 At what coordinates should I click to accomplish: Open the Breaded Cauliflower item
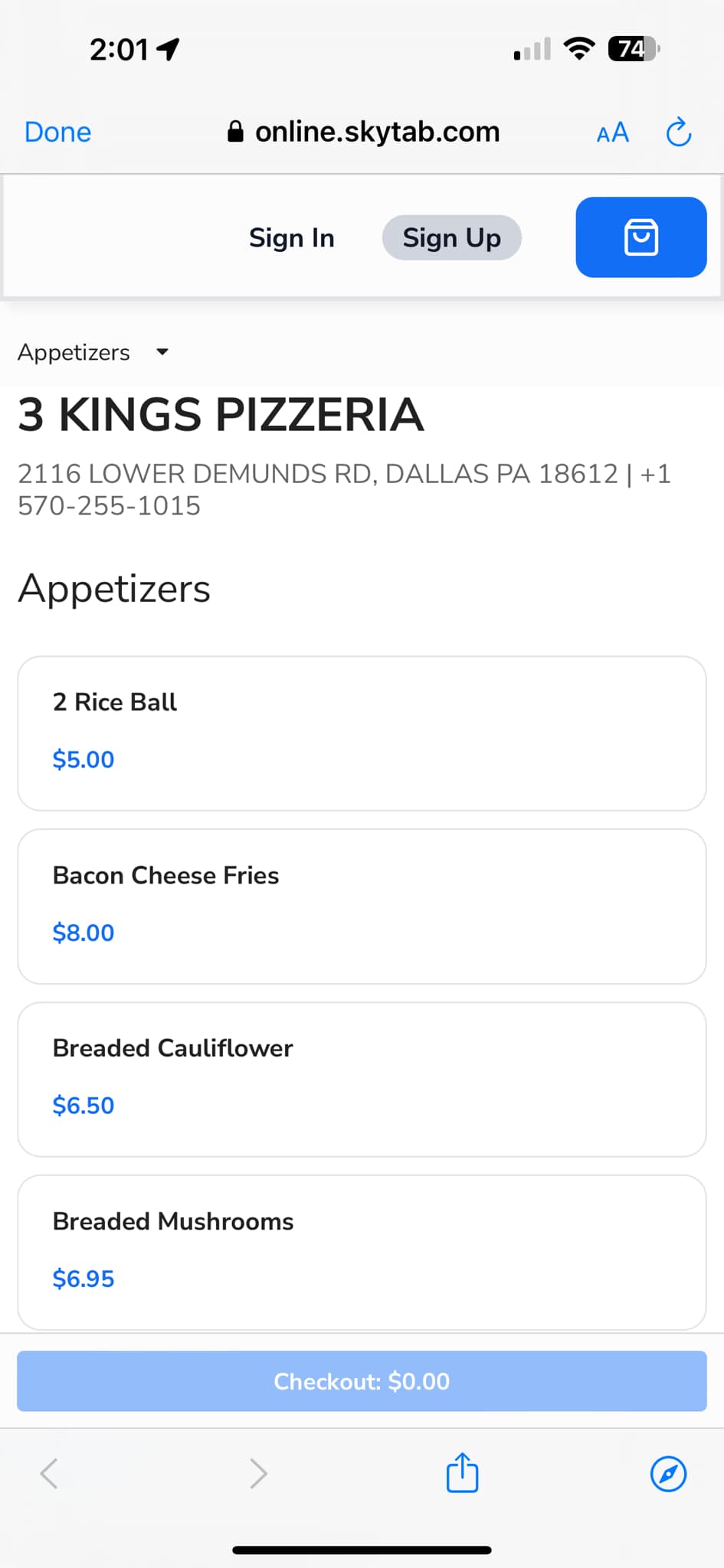(362, 1079)
